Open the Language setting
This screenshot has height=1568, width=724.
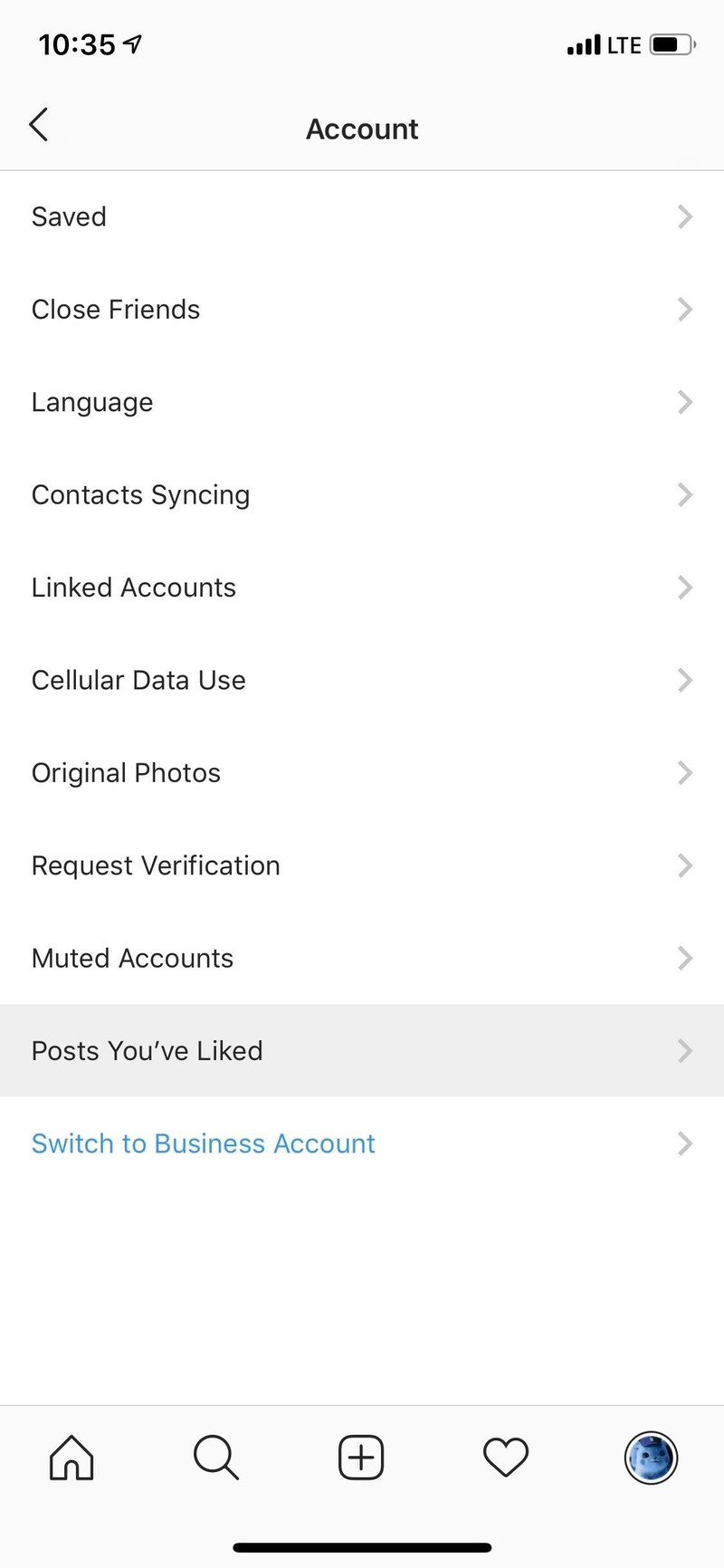(x=362, y=402)
